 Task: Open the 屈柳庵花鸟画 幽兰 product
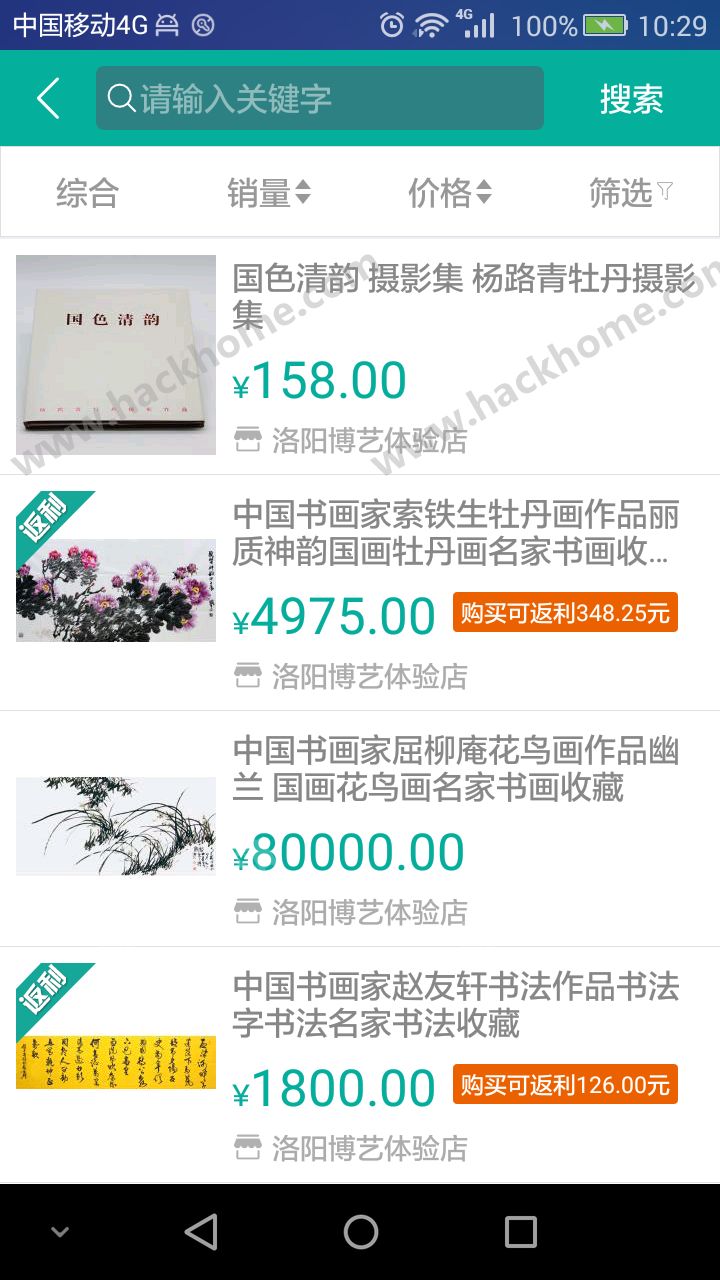(x=360, y=829)
